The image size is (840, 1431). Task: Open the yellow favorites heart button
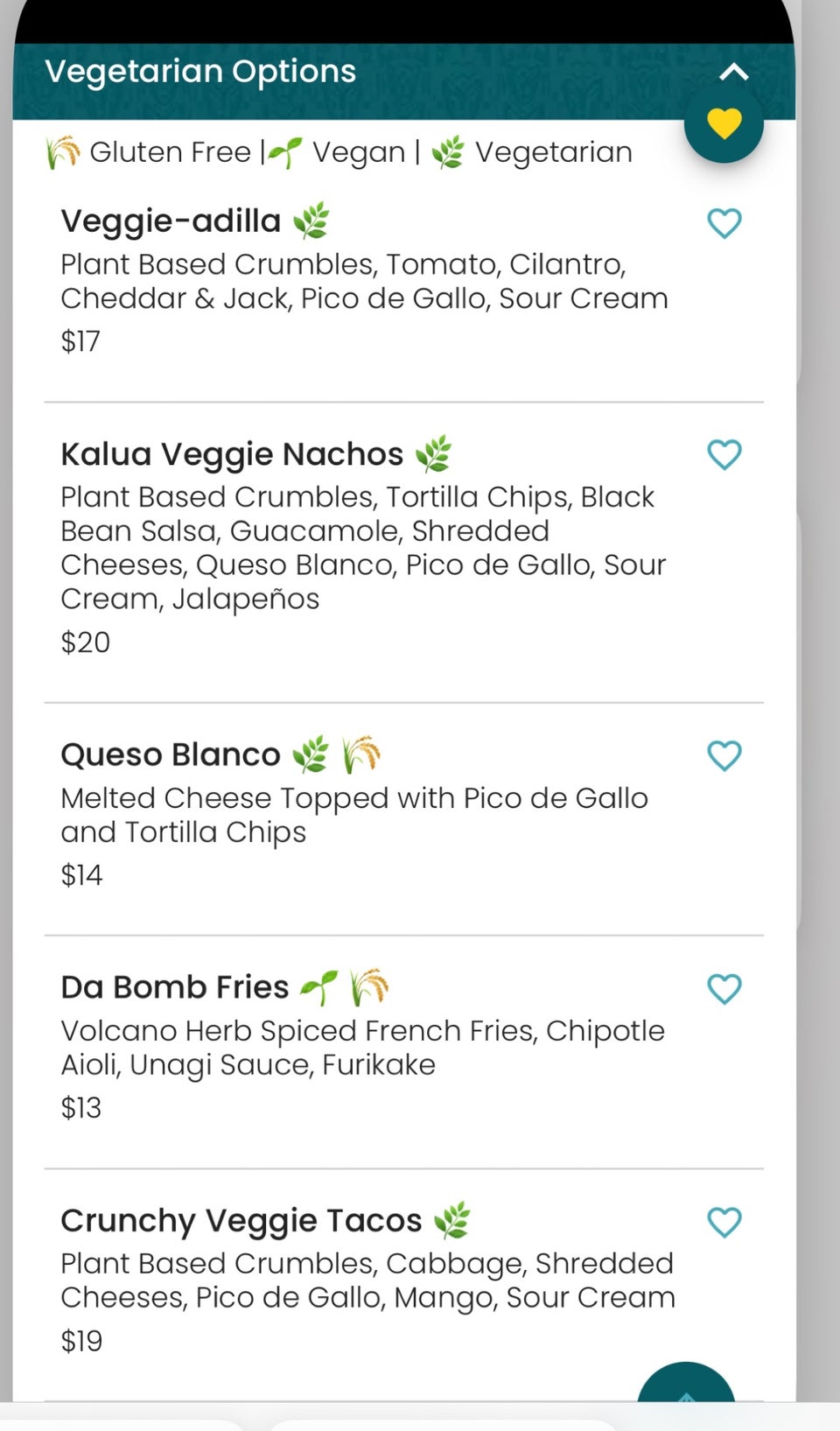[724, 125]
